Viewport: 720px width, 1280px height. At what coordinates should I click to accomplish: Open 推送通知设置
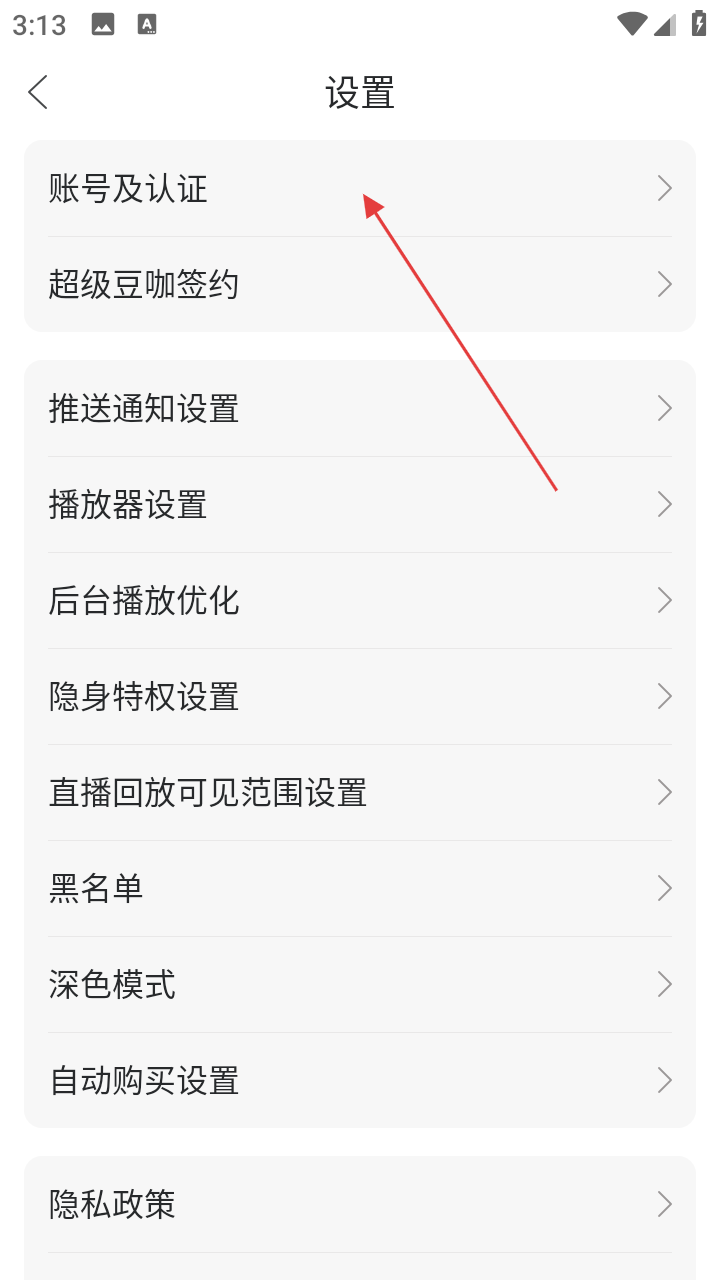tap(359, 409)
